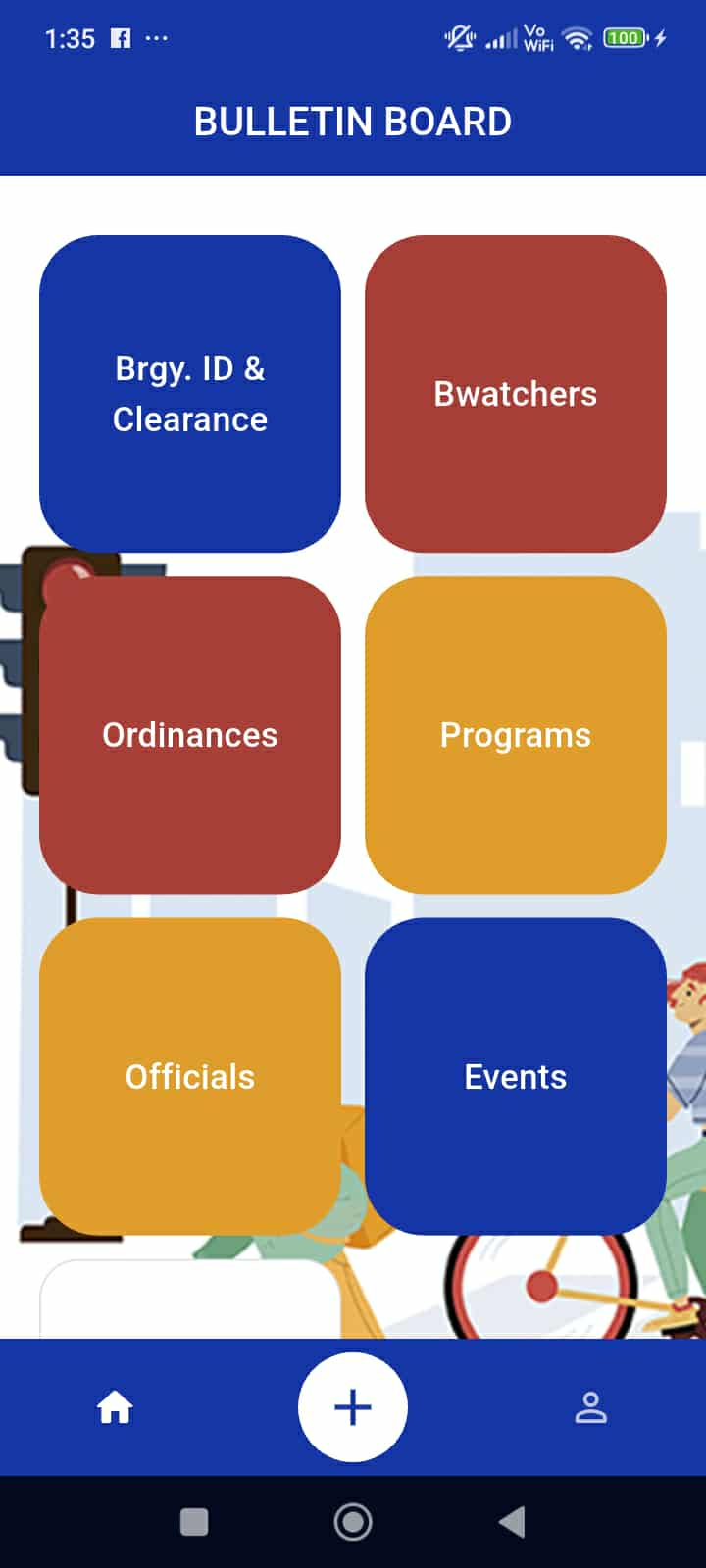Select the Programs tile
The height and width of the screenshot is (1568, 706).
click(x=516, y=735)
